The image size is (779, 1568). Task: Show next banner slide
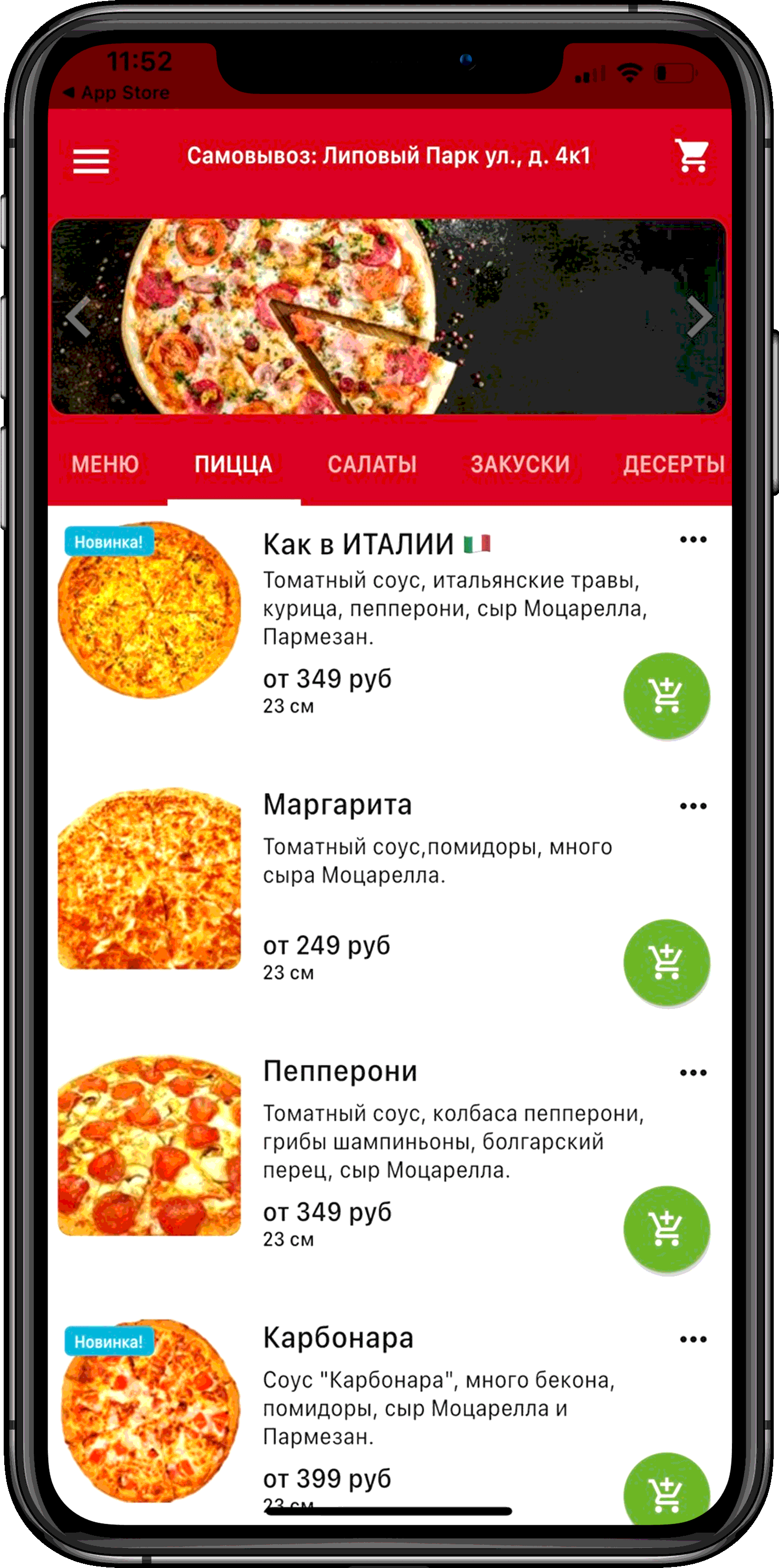click(x=699, y=317)
